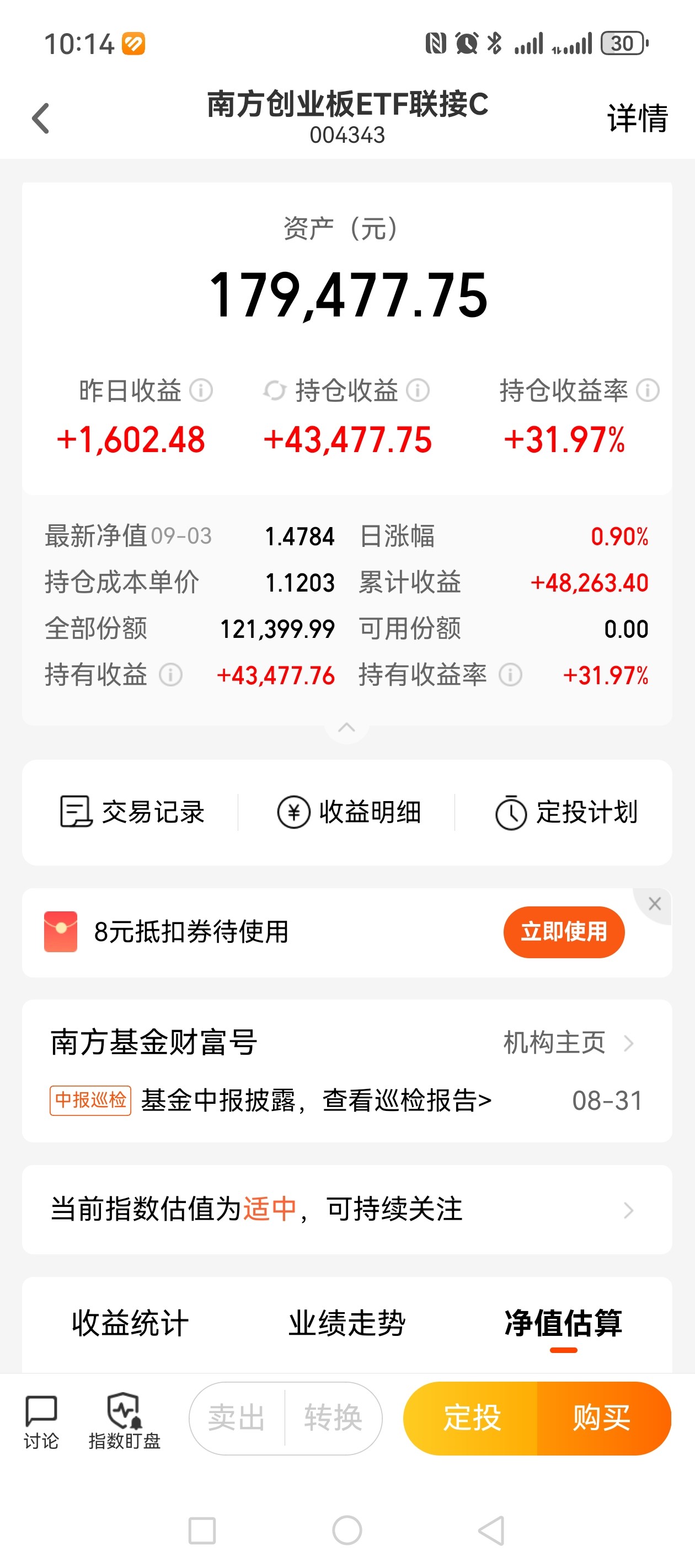Refresh the 持仓收益 value

[275, 390]
